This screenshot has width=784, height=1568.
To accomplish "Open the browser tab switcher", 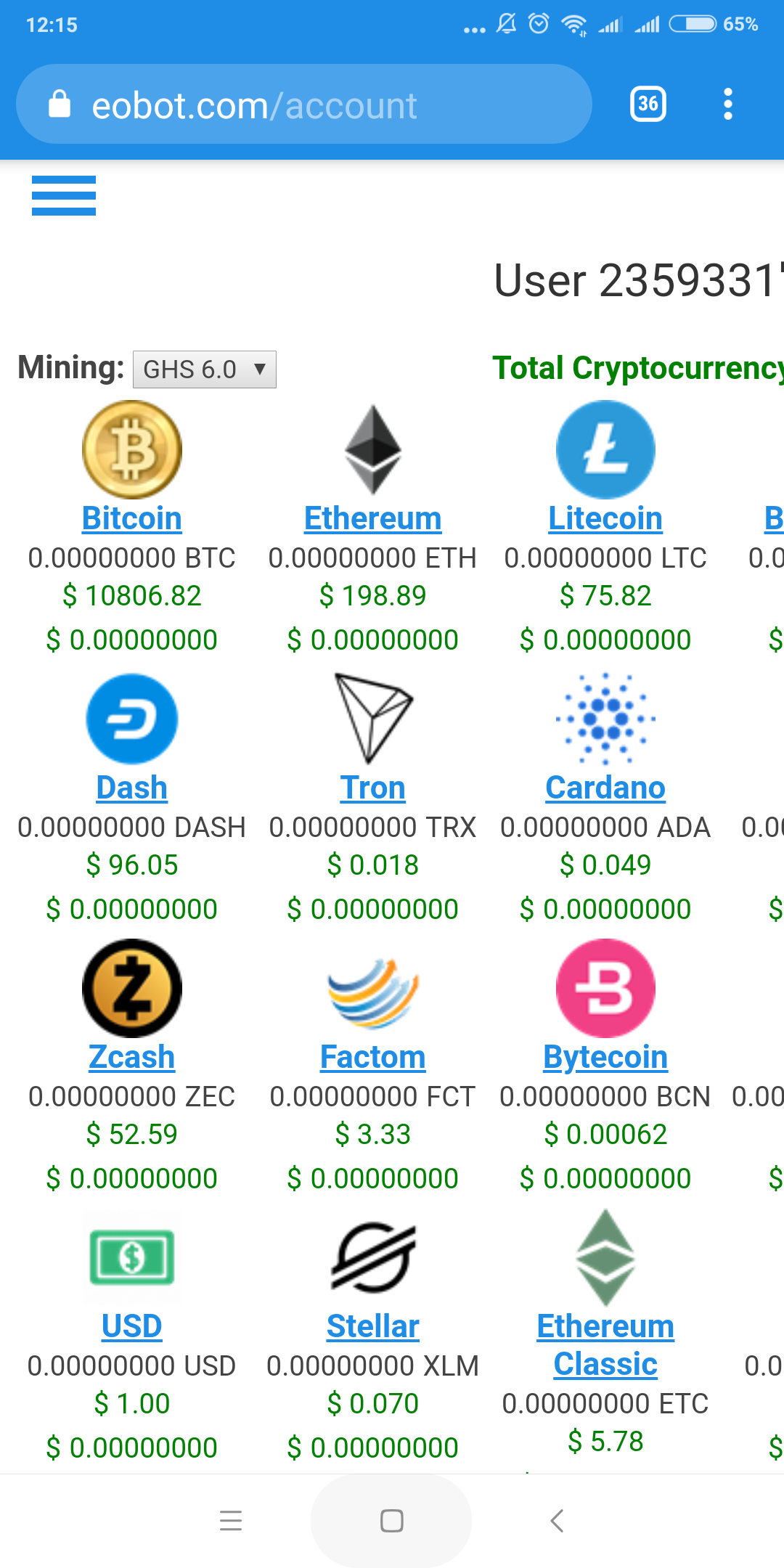I will pos(648,105).
